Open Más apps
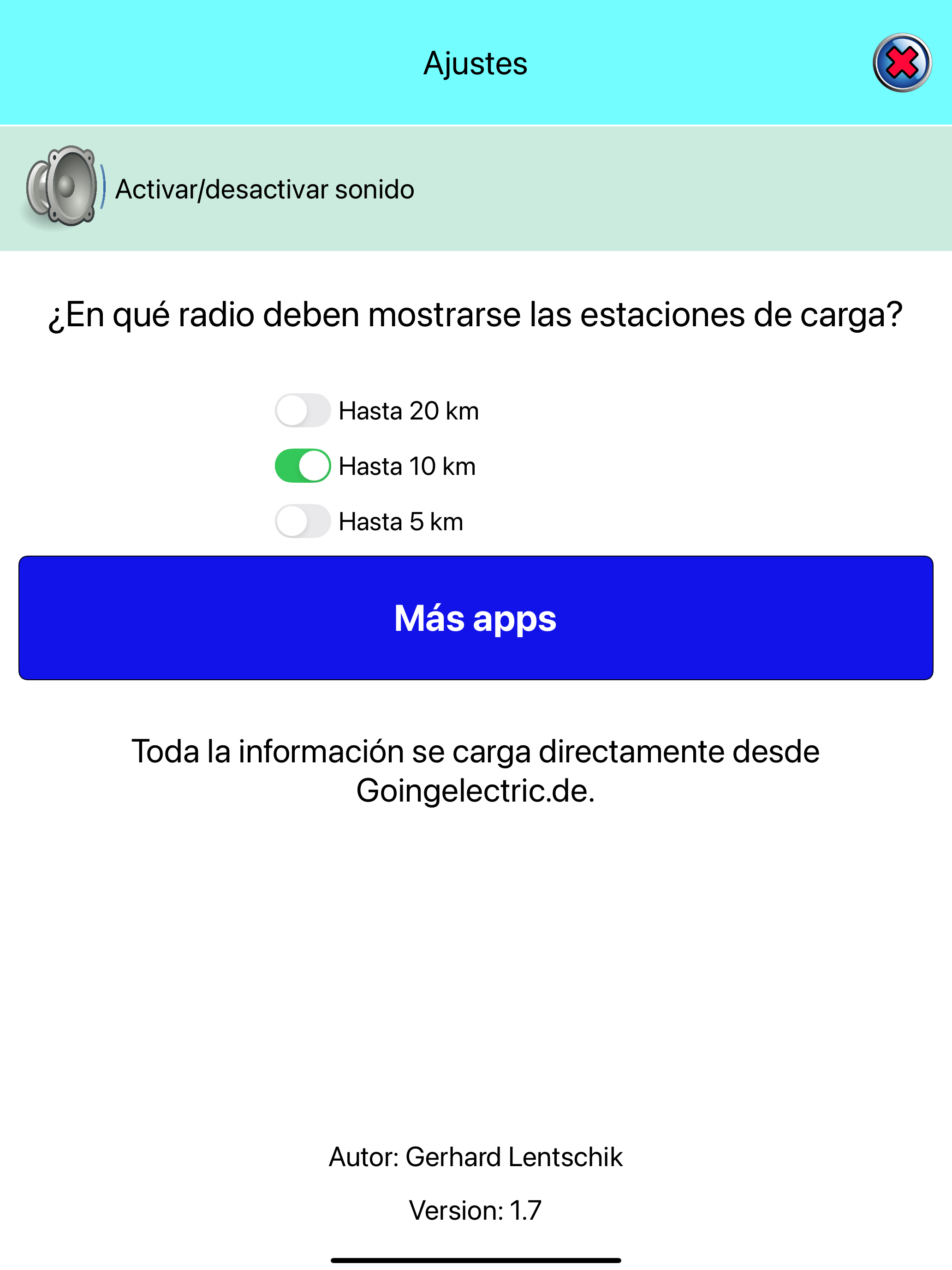 [476, 618]
